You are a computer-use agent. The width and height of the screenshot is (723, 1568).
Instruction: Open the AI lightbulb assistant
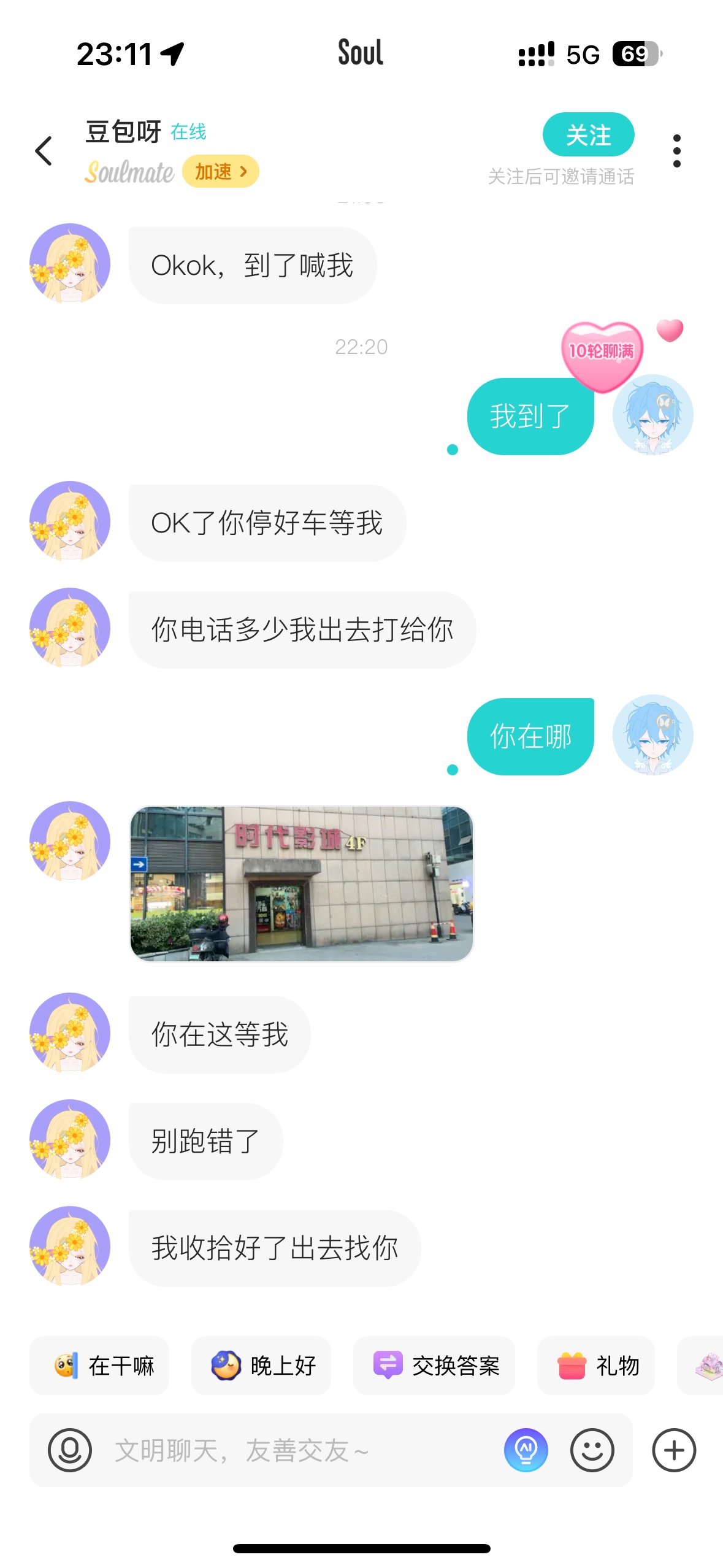point(526,1450)
